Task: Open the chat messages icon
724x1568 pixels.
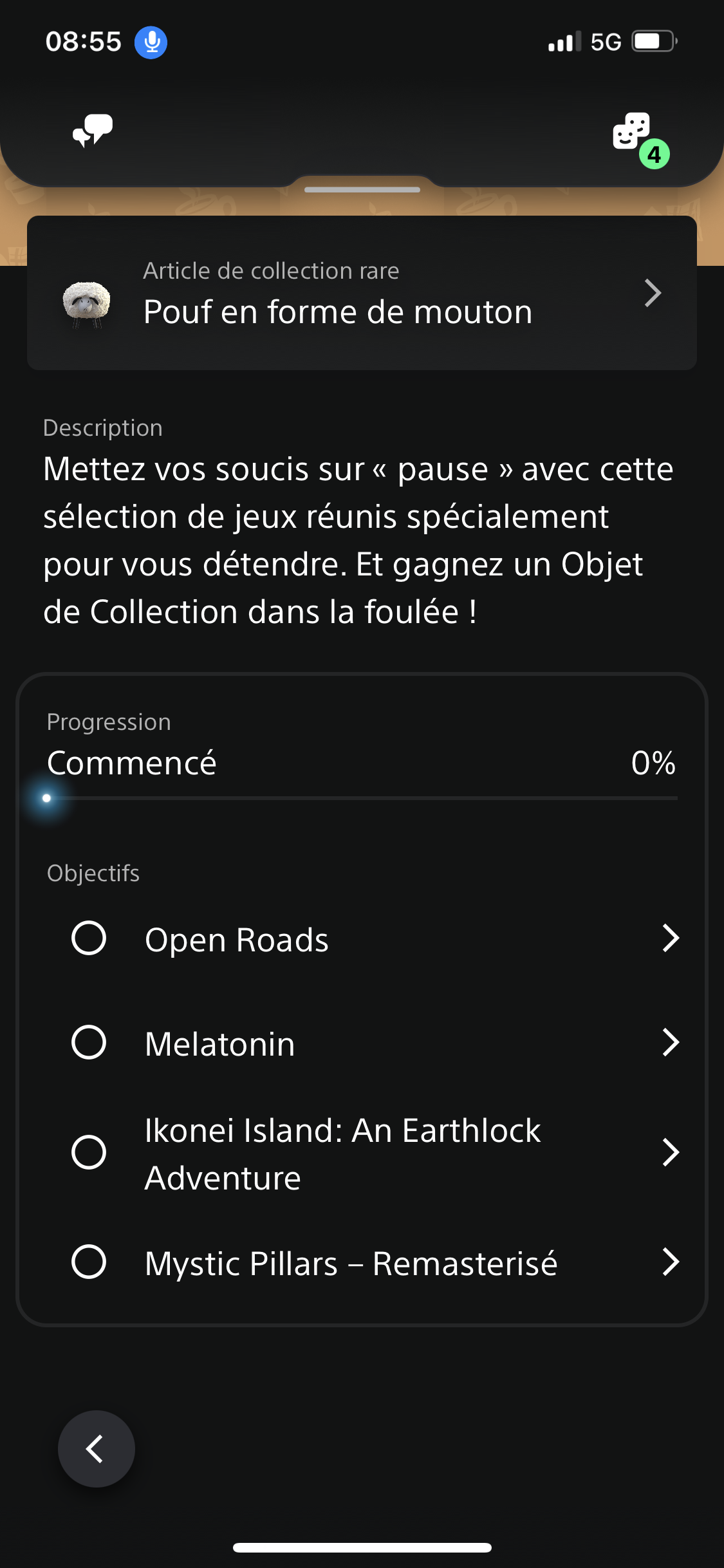Action: (x=93, y=131)
